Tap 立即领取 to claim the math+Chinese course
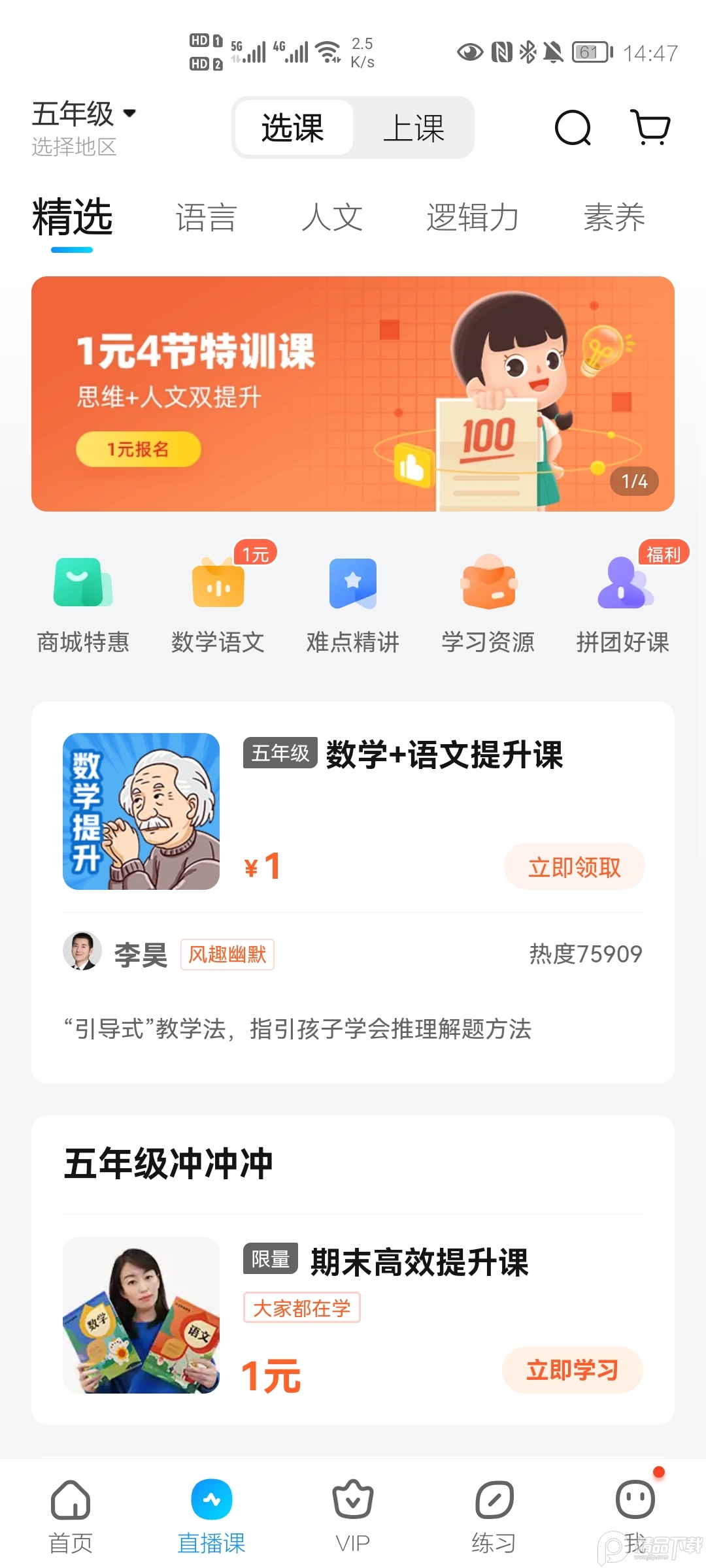Screen dimensions: 706x1568 (x=575, y=866)
